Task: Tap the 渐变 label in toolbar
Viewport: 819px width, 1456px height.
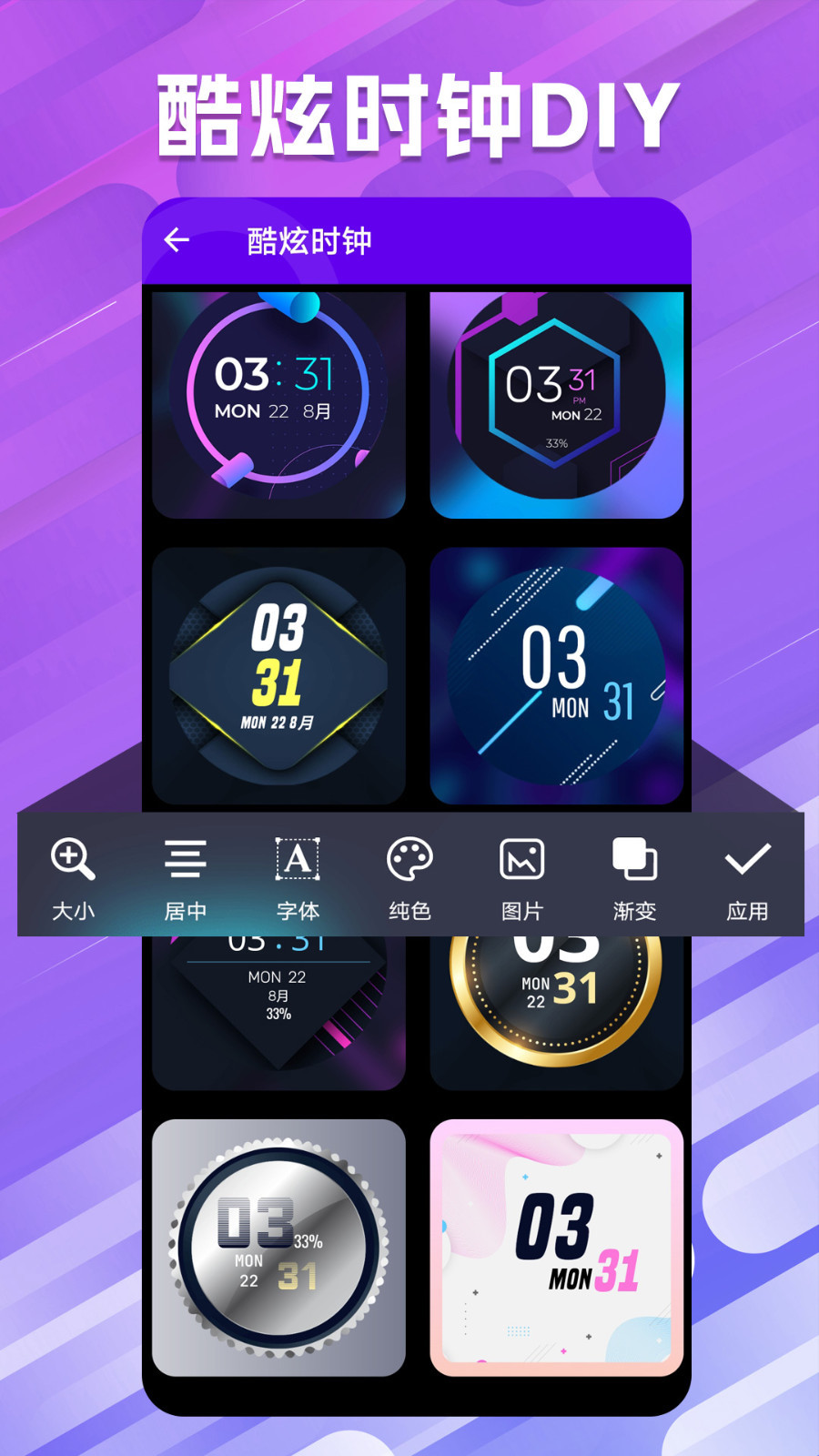Action: point(634,910)
